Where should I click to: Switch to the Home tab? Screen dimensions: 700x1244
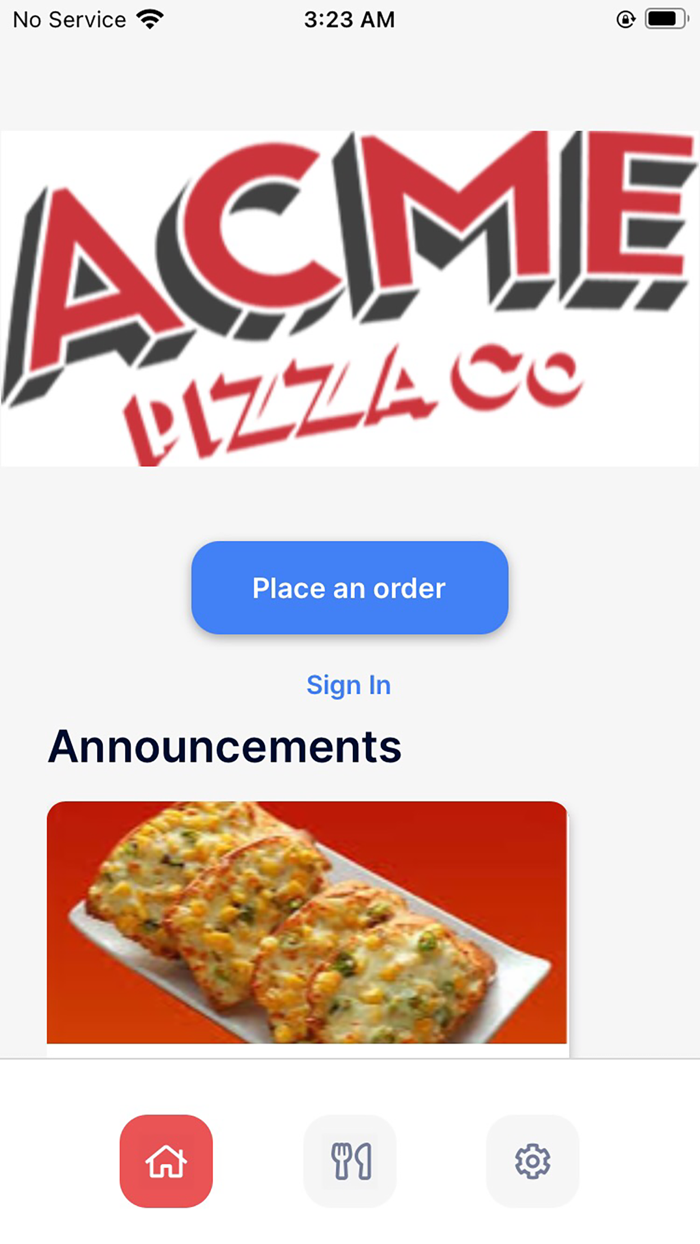(x=166, y=1161)
